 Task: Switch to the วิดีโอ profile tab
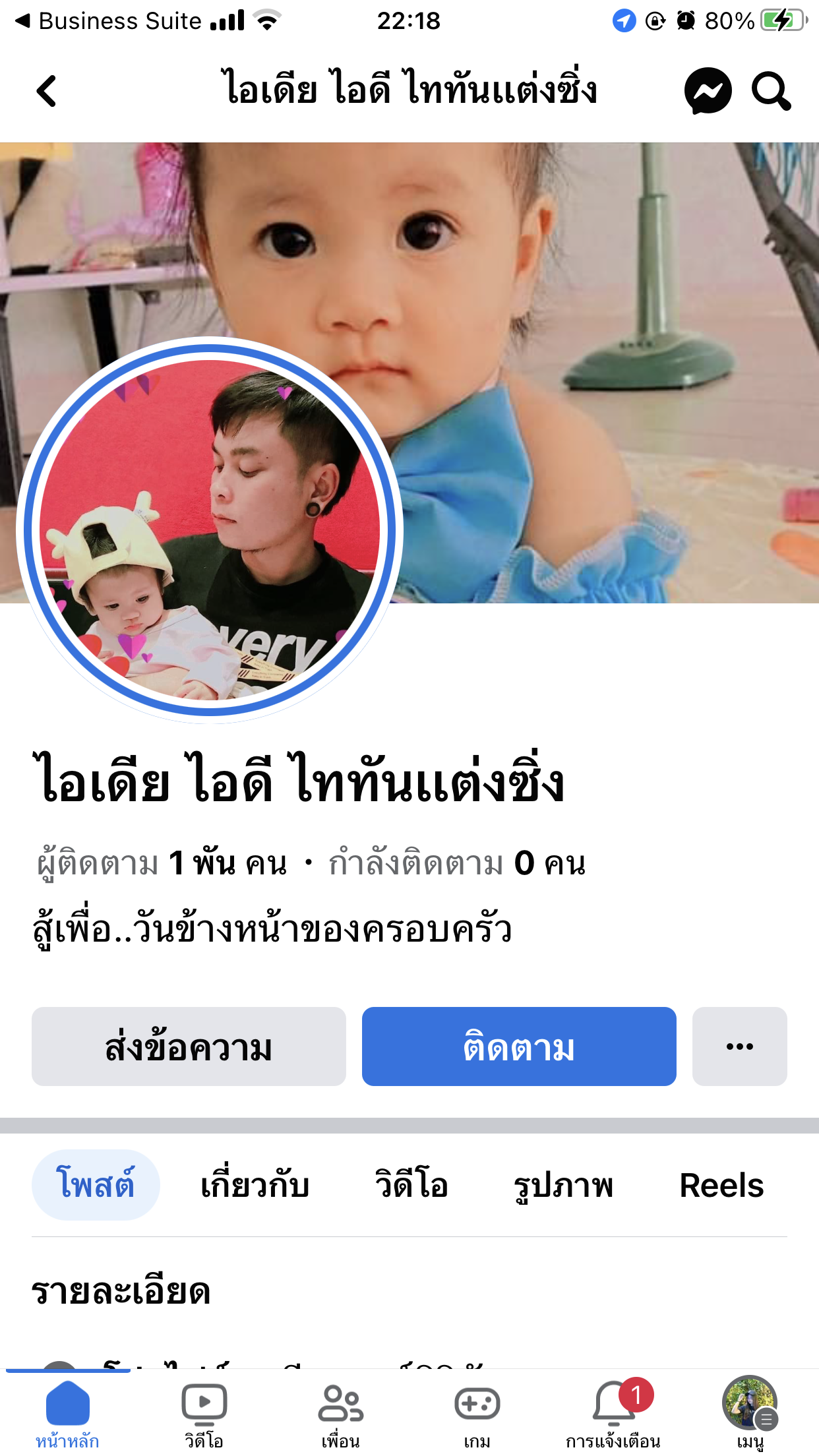[411, 1185]
